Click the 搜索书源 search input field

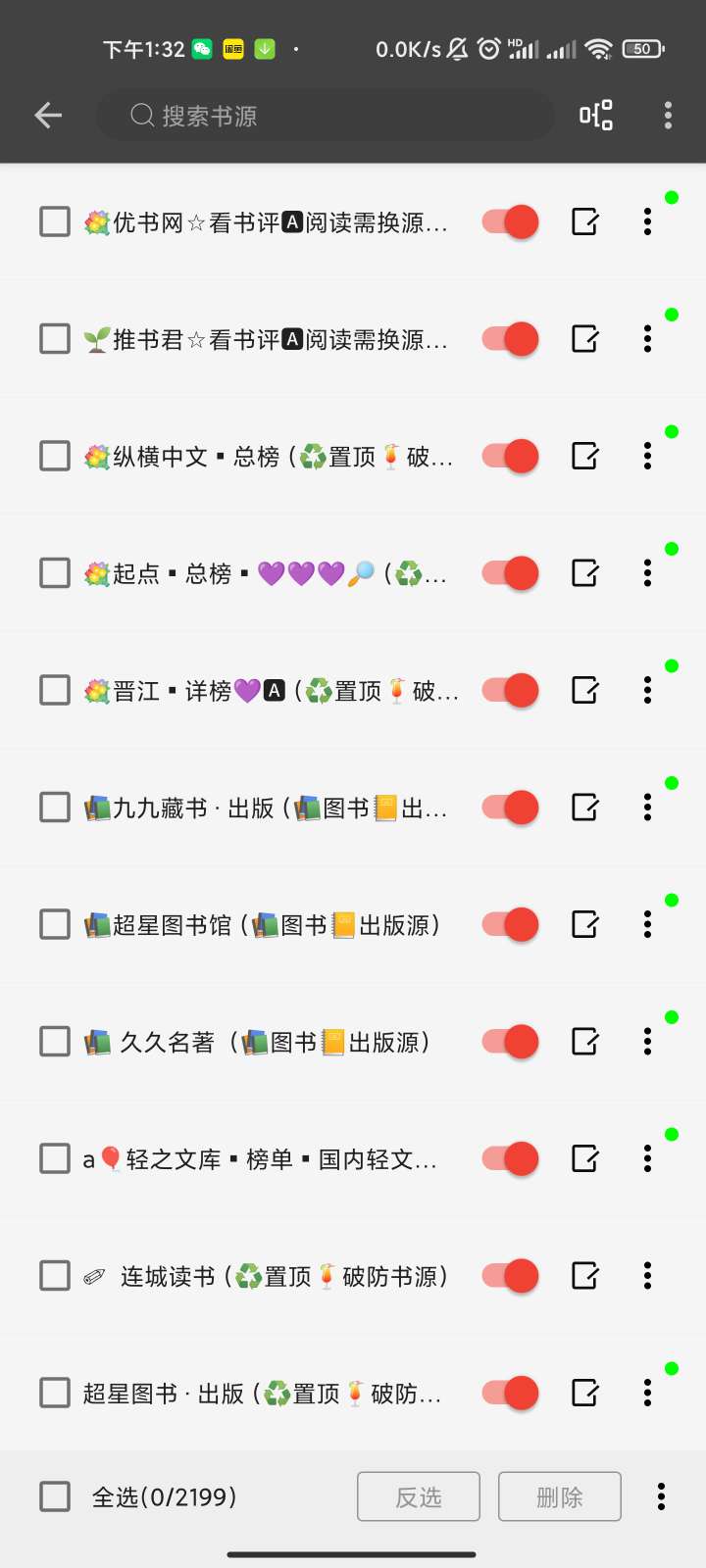[x=324, y=115]
